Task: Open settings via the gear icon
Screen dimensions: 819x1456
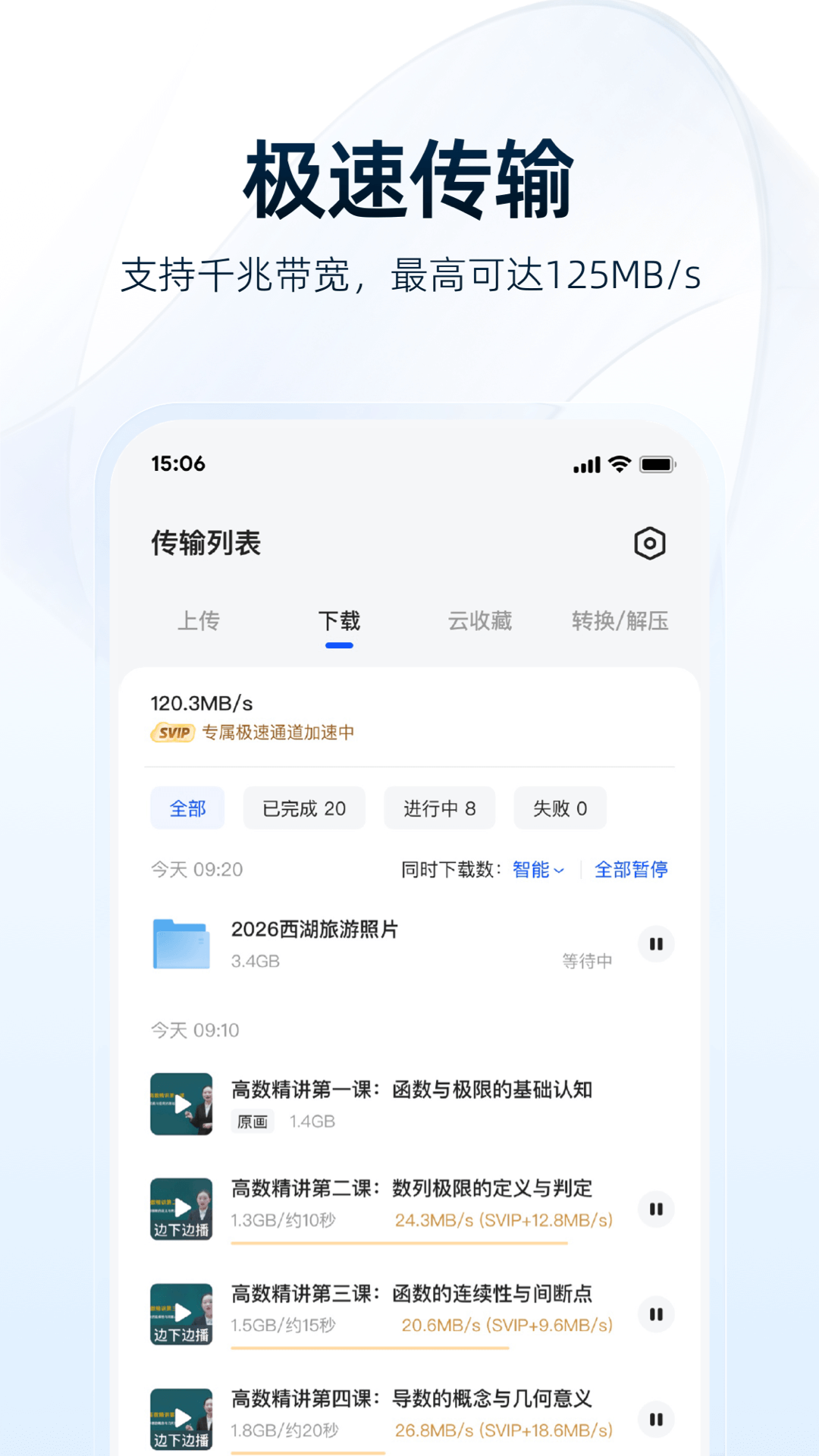Action: pos(650,543)
